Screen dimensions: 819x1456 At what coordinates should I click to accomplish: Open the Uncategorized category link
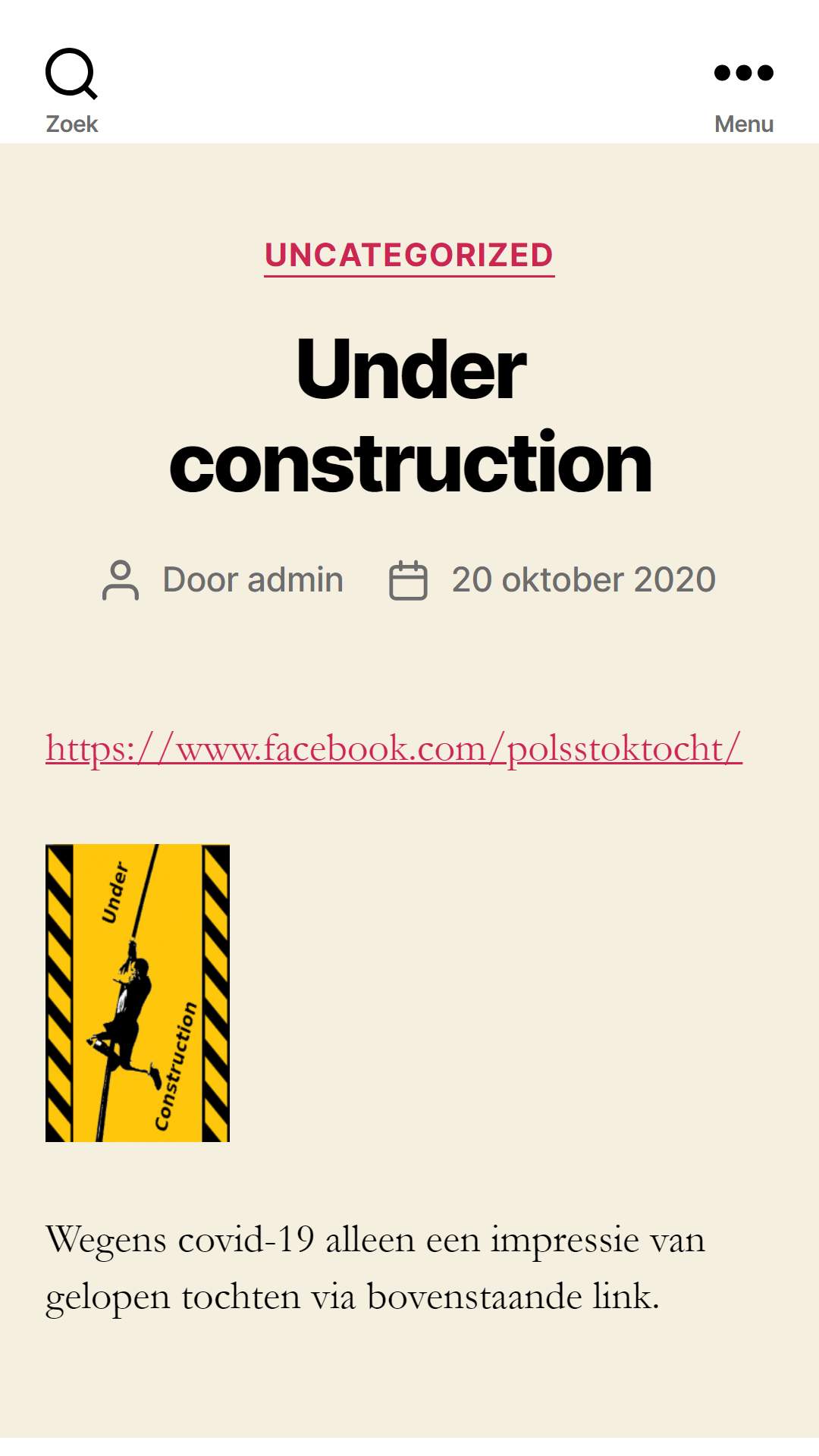click(x=409, y=256)
